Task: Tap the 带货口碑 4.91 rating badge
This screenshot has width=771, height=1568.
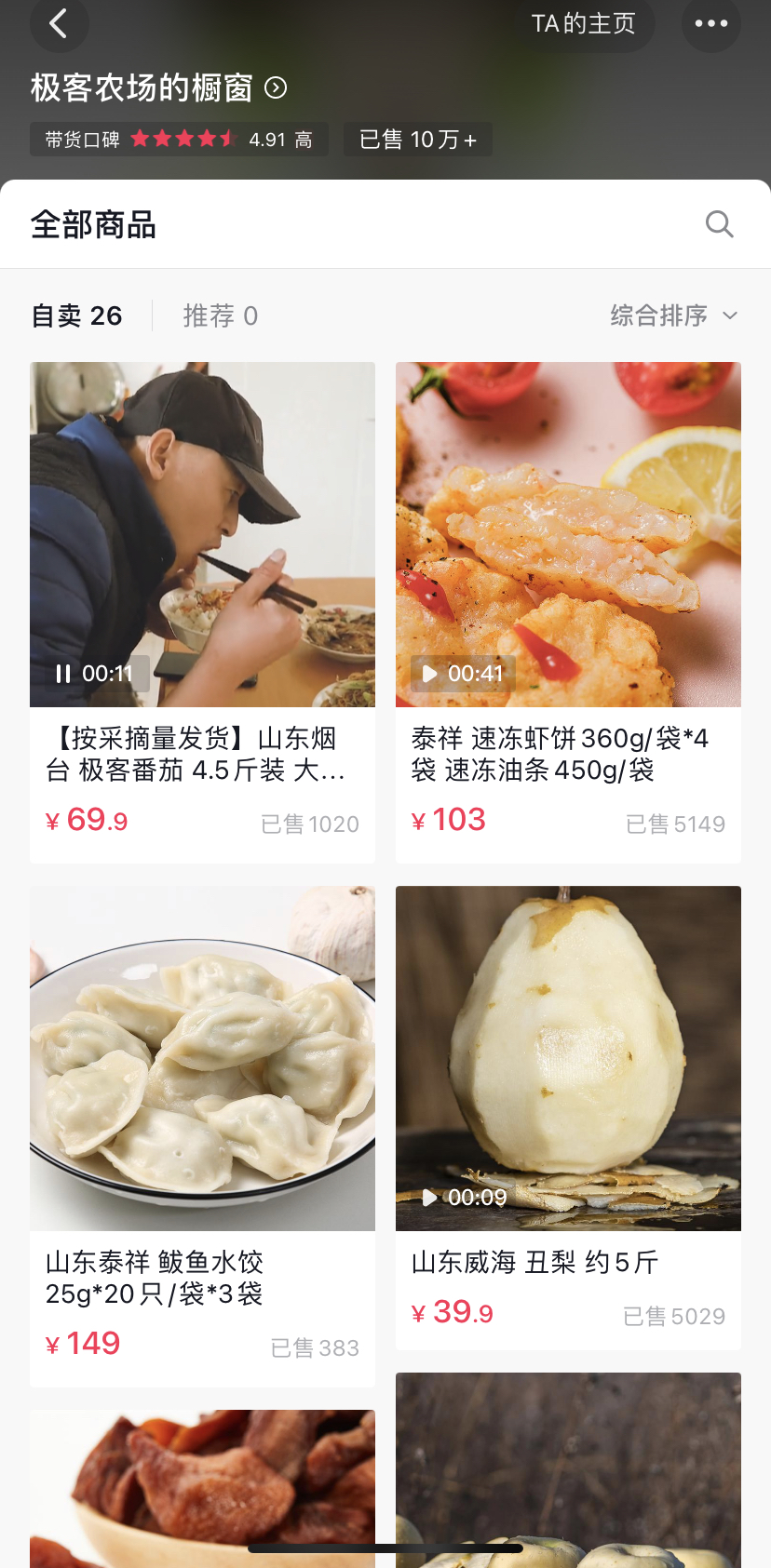Action: tap(179, 140)
